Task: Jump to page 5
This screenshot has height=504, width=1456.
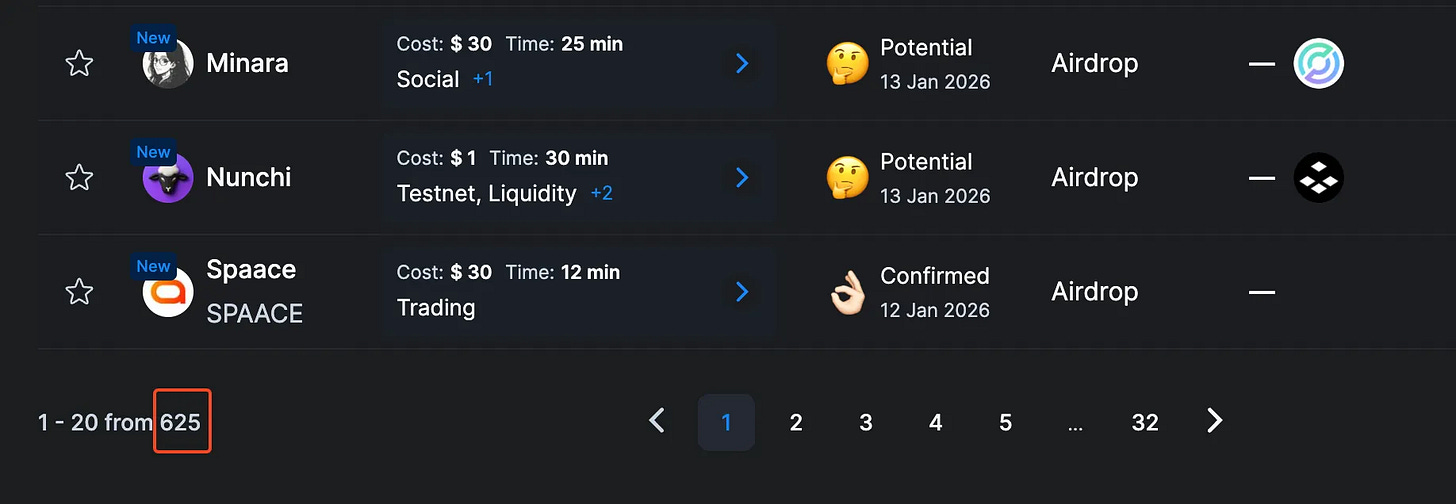Action: tap(1006, 422)
